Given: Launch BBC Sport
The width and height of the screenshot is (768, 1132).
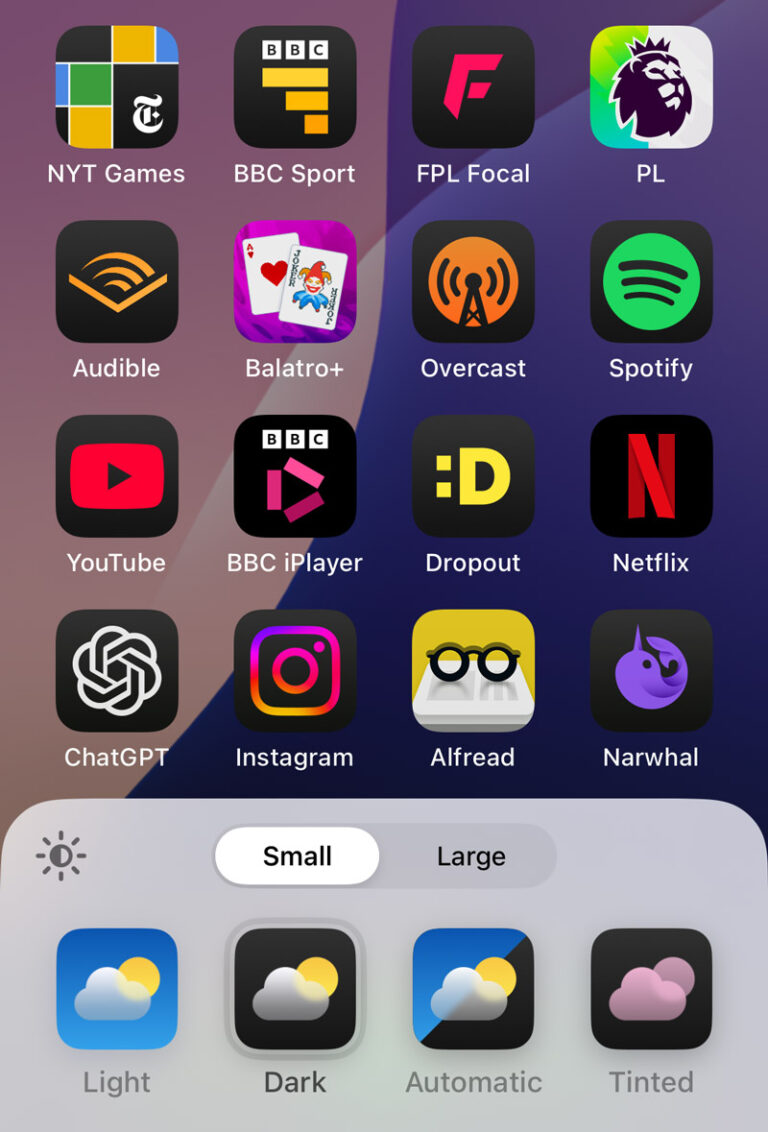Looking at the screenshot, I should tap(295, 88).
